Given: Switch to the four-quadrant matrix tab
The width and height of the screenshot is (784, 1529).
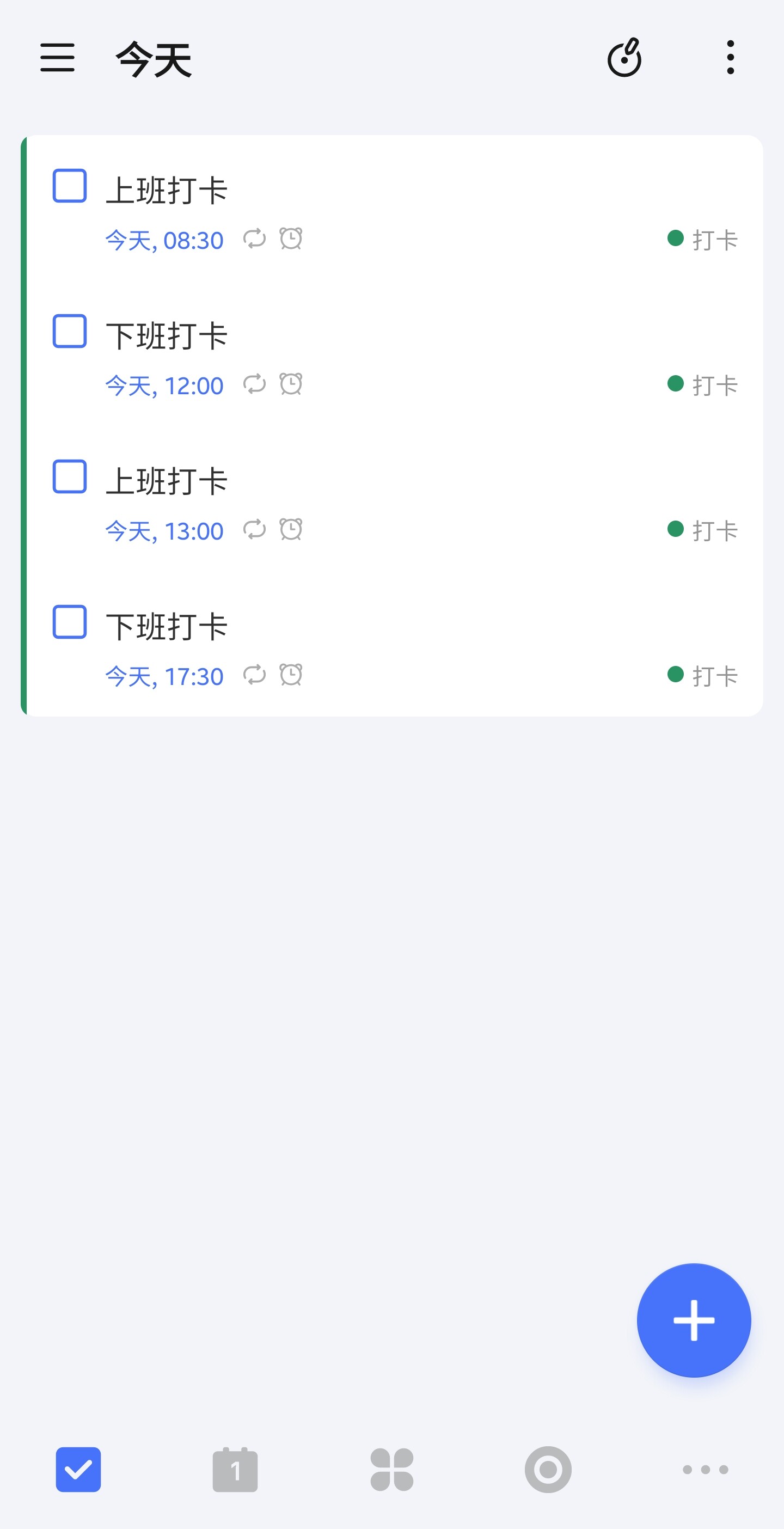Looking at the screenshot, I should click(x=391, y=1470).
